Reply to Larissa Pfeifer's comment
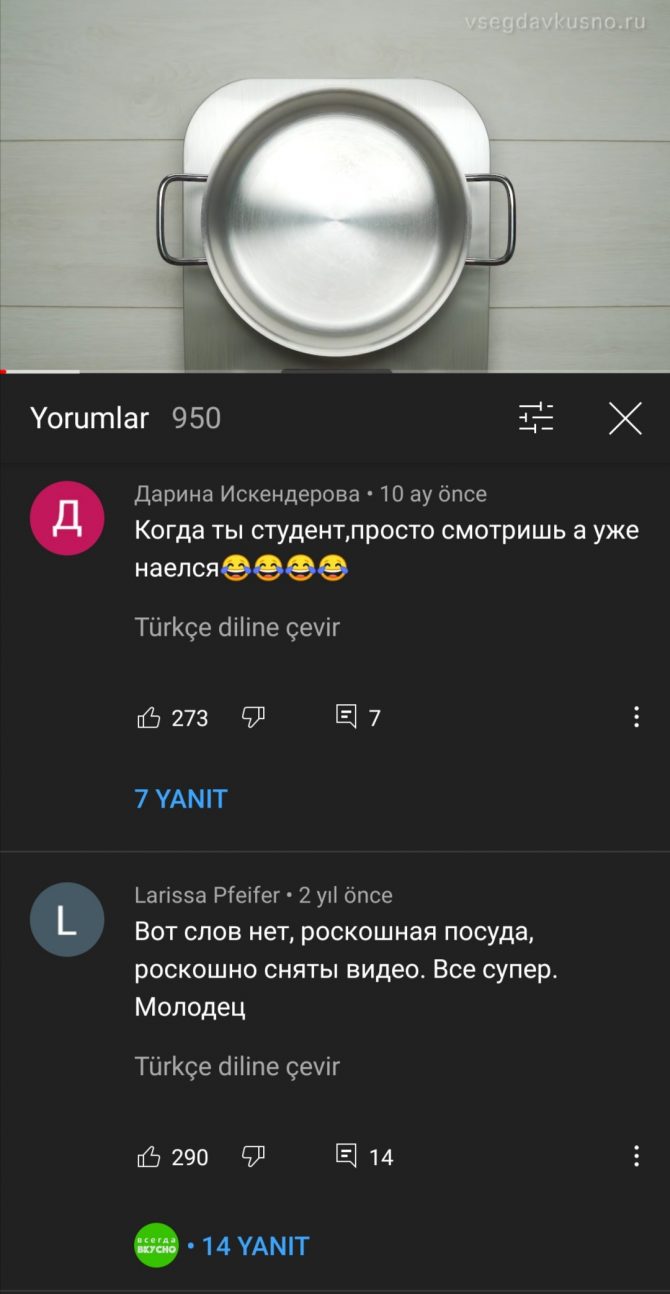The height and width of the screenshot is (1294, 670). [x=347, y=1157]
